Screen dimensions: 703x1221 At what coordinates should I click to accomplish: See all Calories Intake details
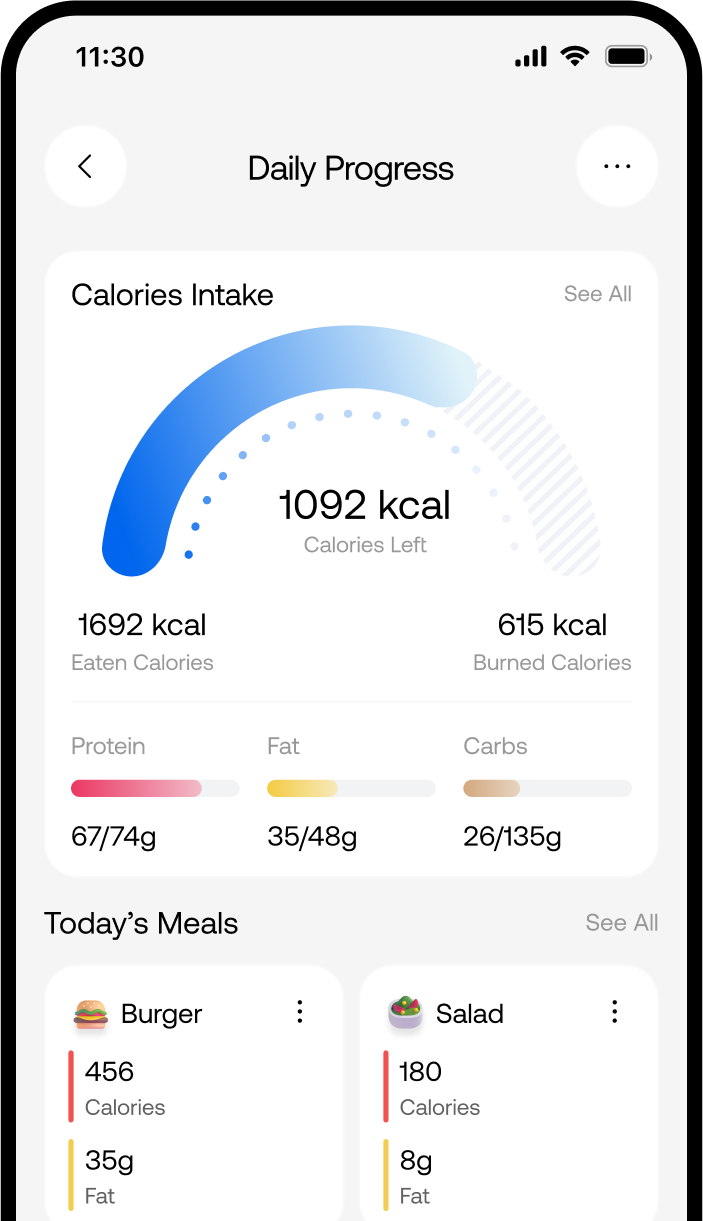point(597,294)
